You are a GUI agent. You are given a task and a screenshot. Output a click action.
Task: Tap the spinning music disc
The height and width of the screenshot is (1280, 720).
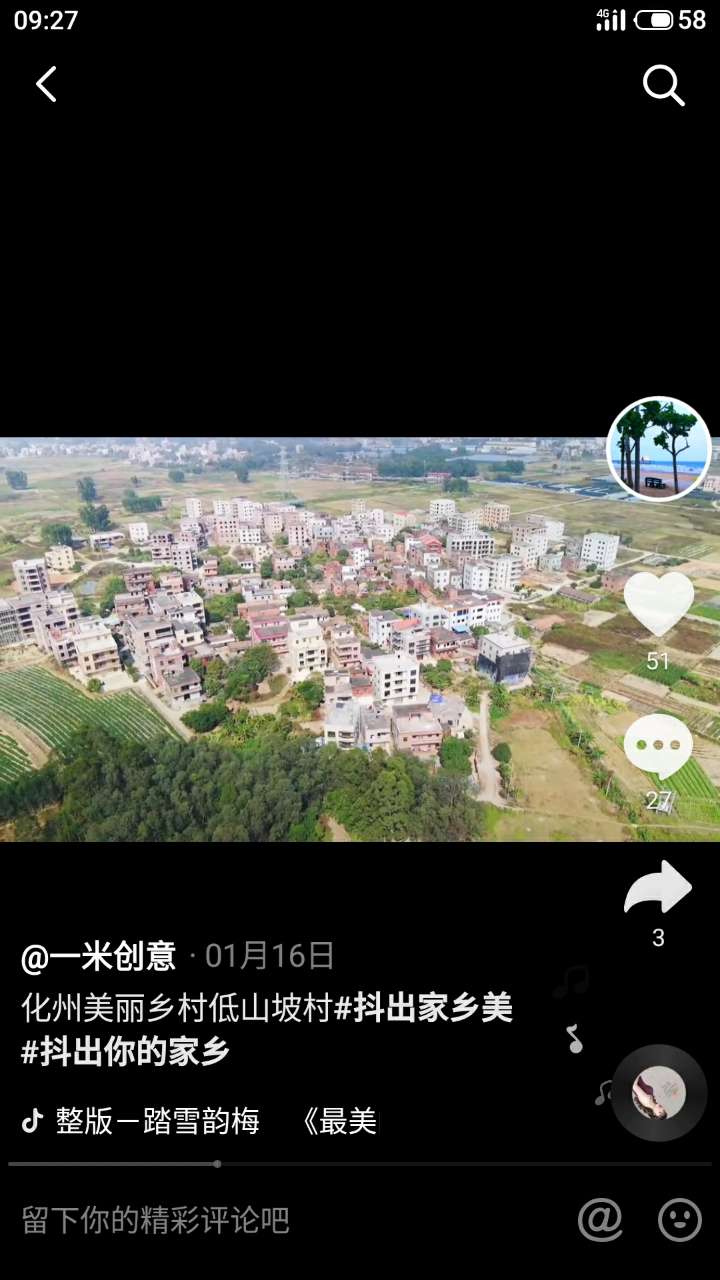(x=659, y=1093)
